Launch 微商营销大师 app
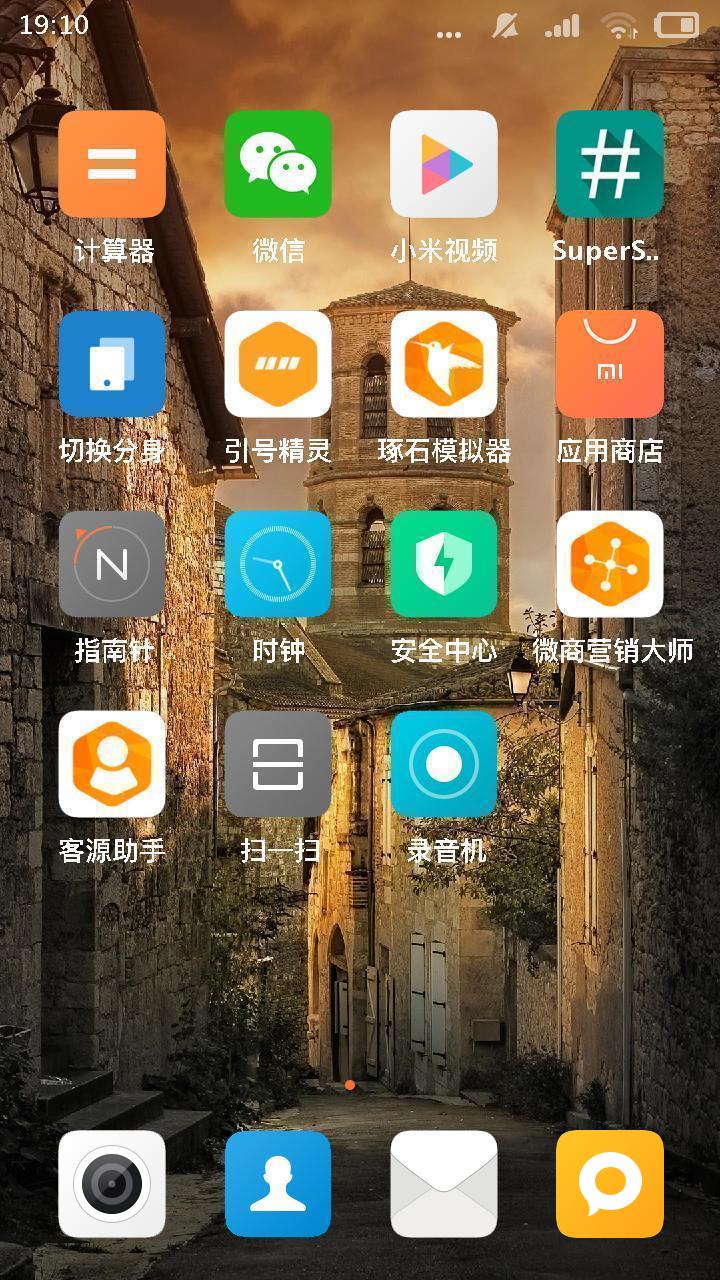The height and width of the screenshot is (1280, 720). click(610, 564)
